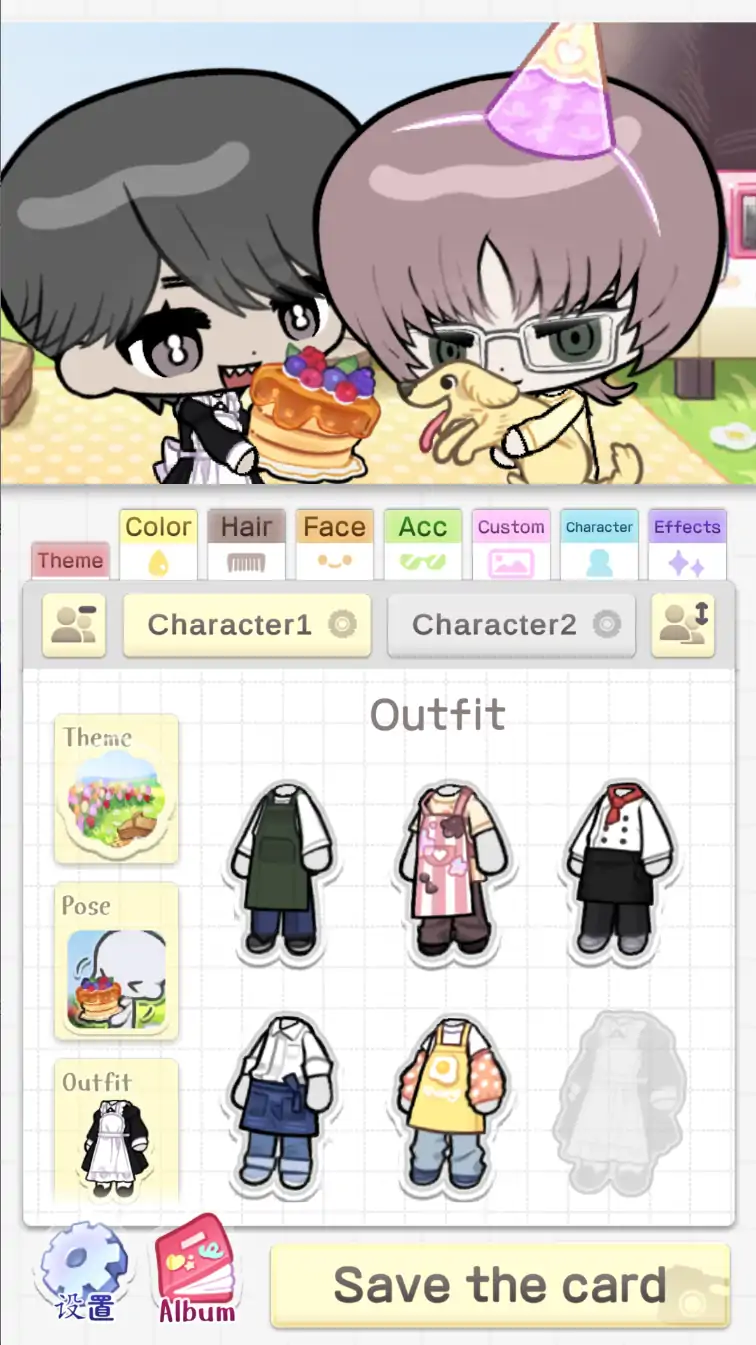The width and height of the screenshot is (756, 1345).
Task: Open the Custom tab
Action: point(511,543)
